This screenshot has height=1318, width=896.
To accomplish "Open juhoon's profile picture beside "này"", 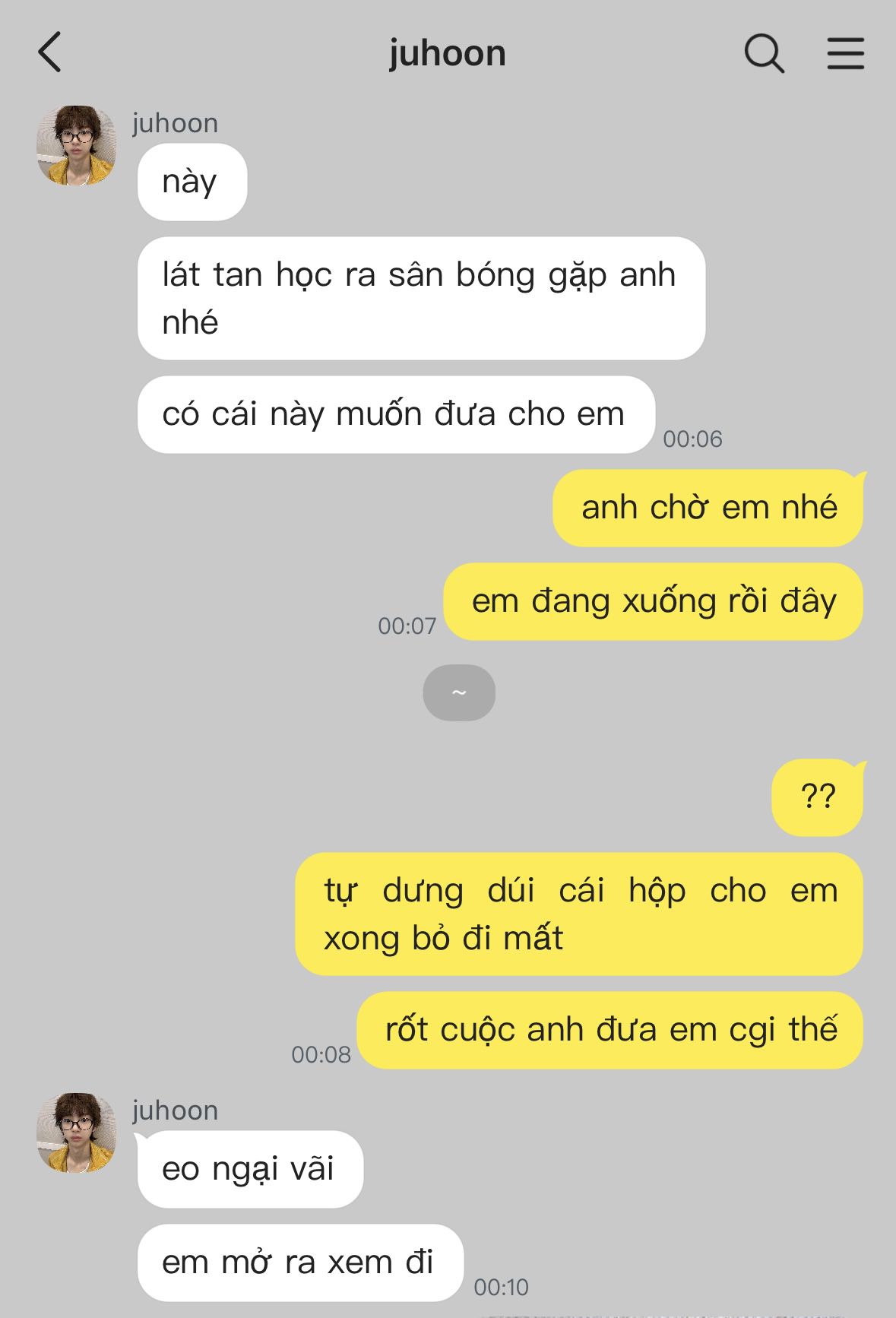I will coord(76,146).
